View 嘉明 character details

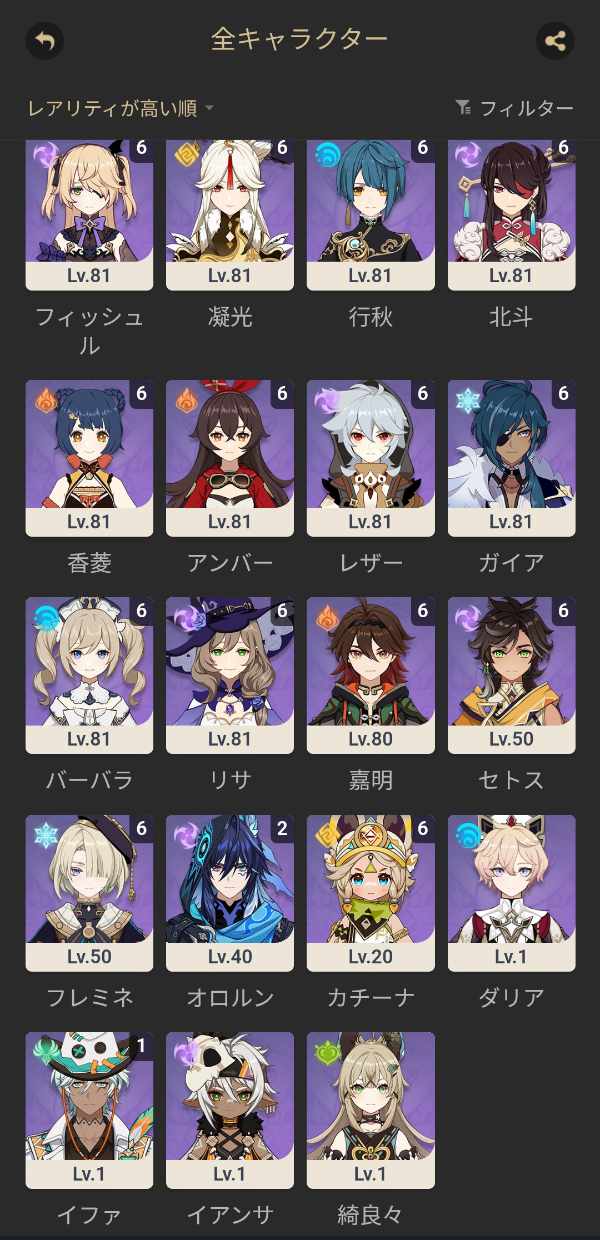pos(371,675)
